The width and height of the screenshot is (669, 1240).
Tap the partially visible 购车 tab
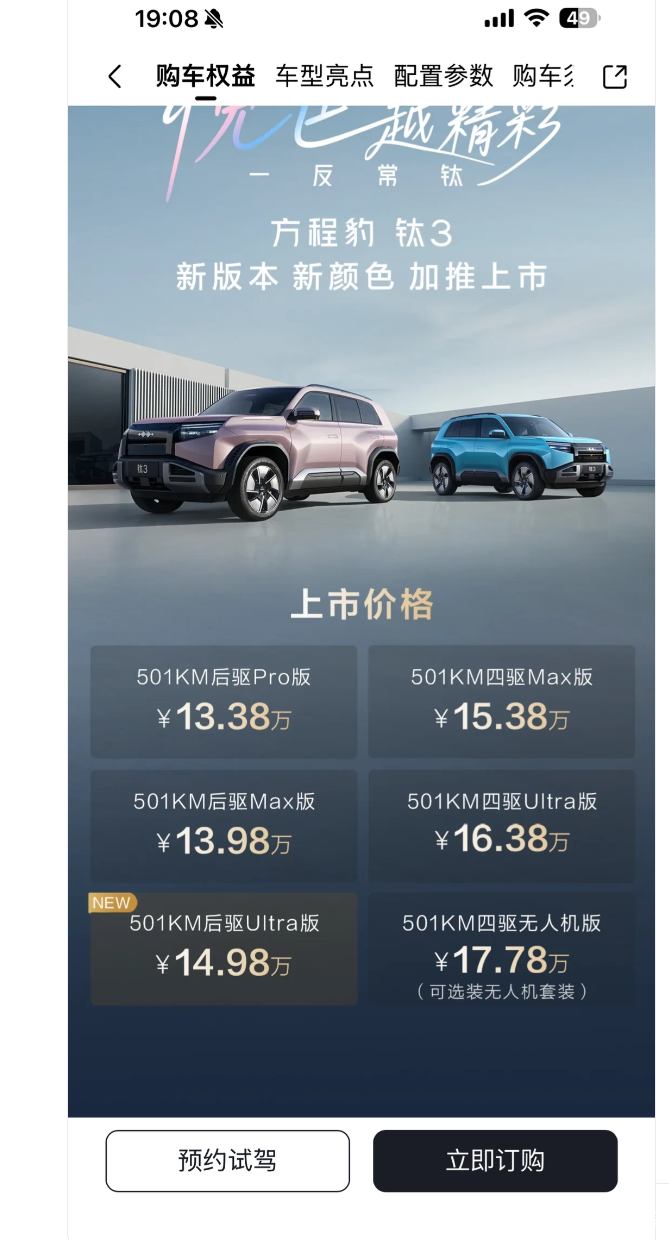pos(542,76)
